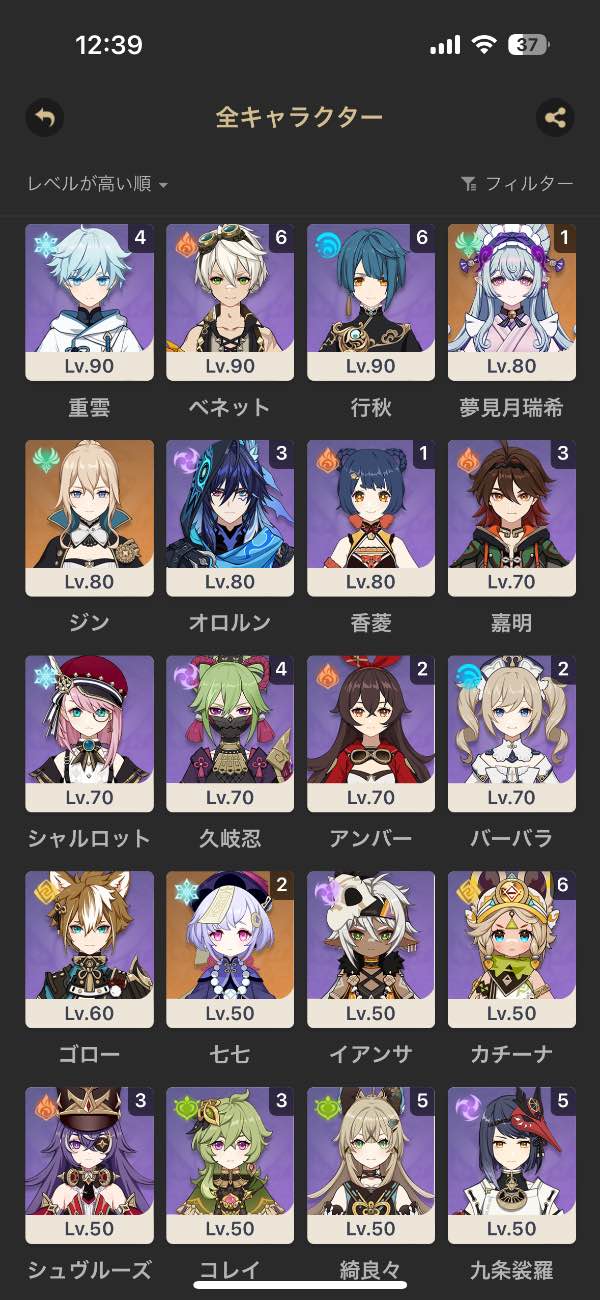The height and width of the screenshot is (1300, 600).
Task: View アンバー character details
Action: [371, 733]
